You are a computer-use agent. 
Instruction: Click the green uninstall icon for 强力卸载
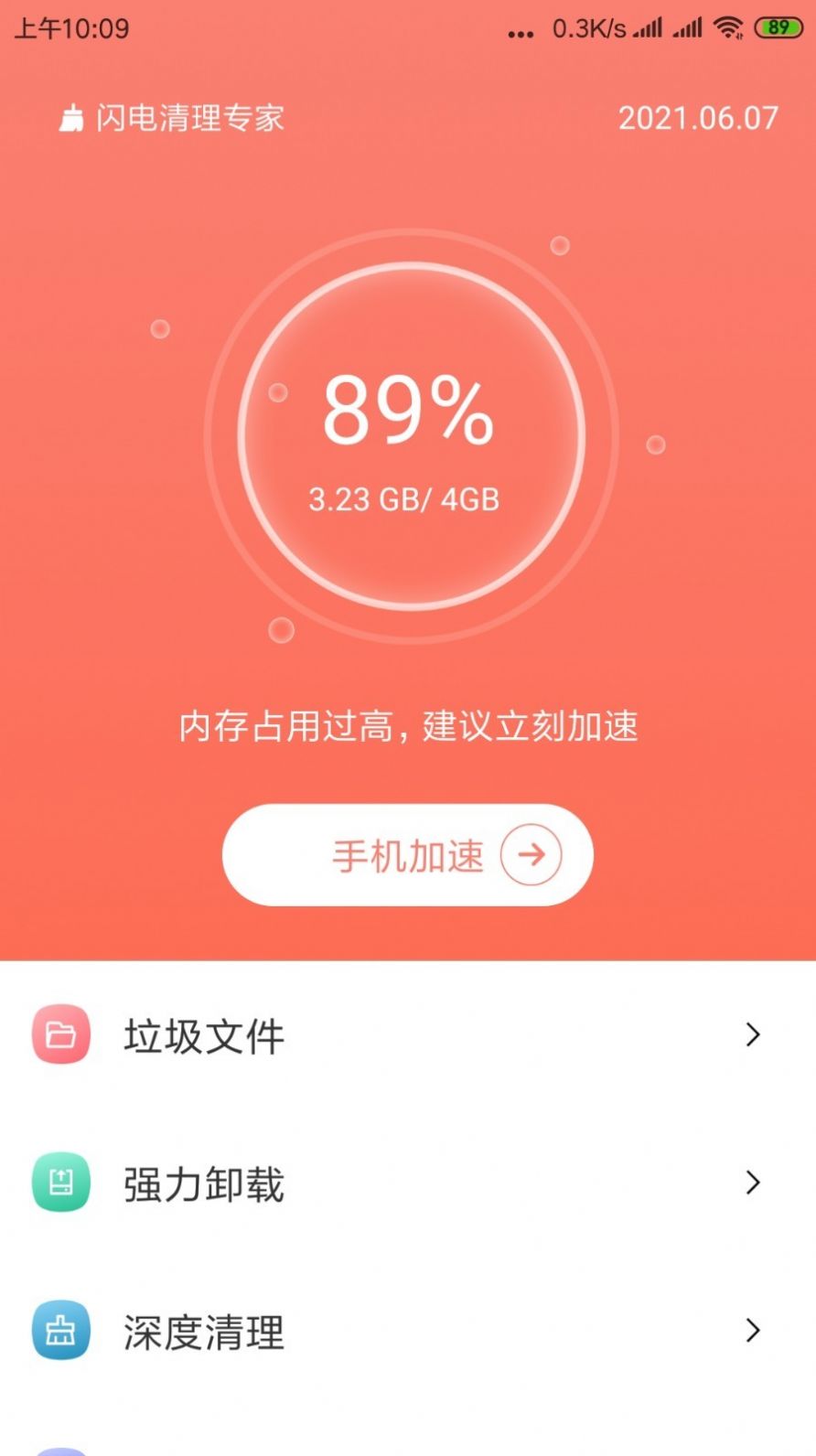(x=60, y=1182)
